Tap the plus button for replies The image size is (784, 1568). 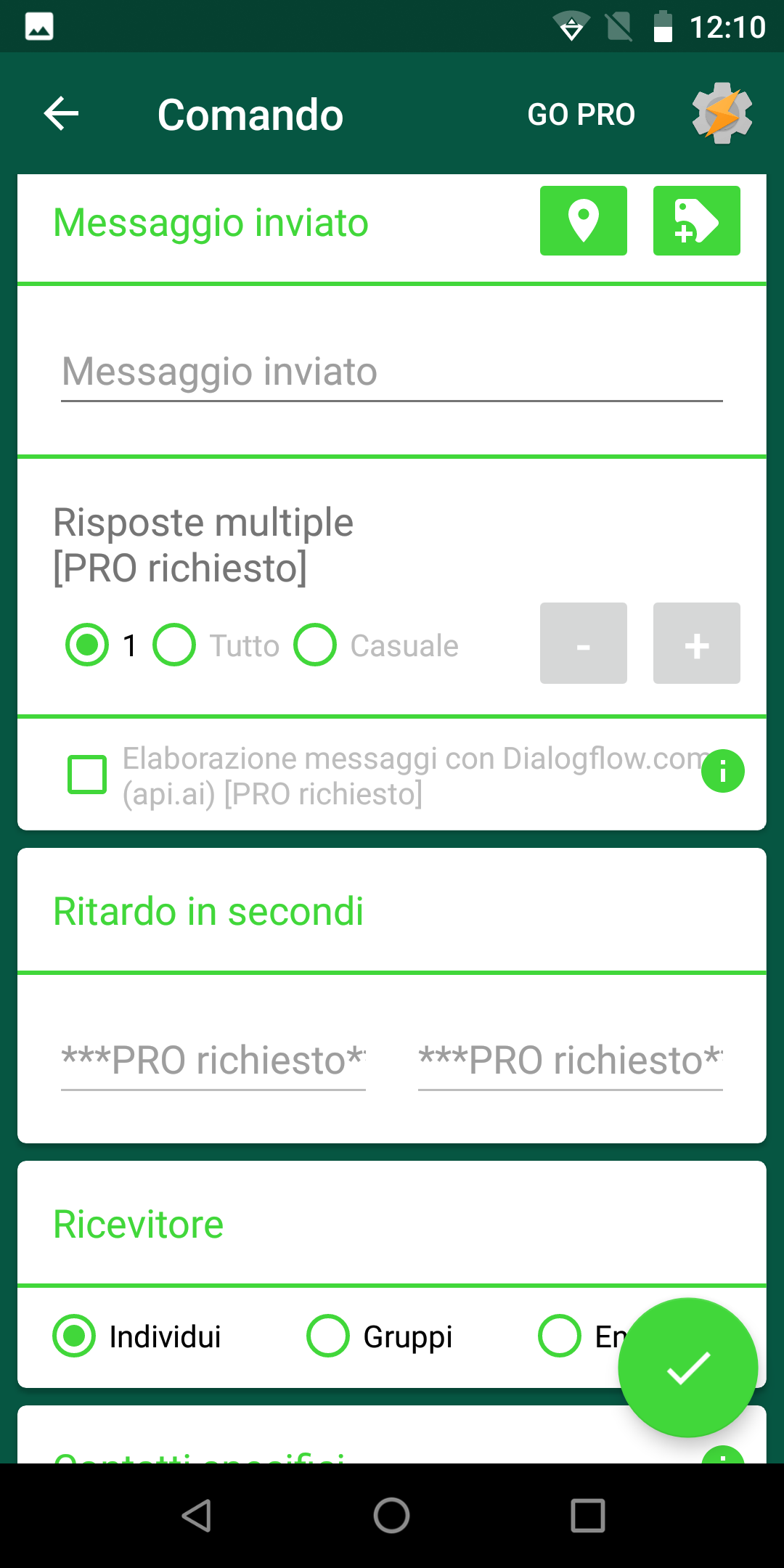697,643
